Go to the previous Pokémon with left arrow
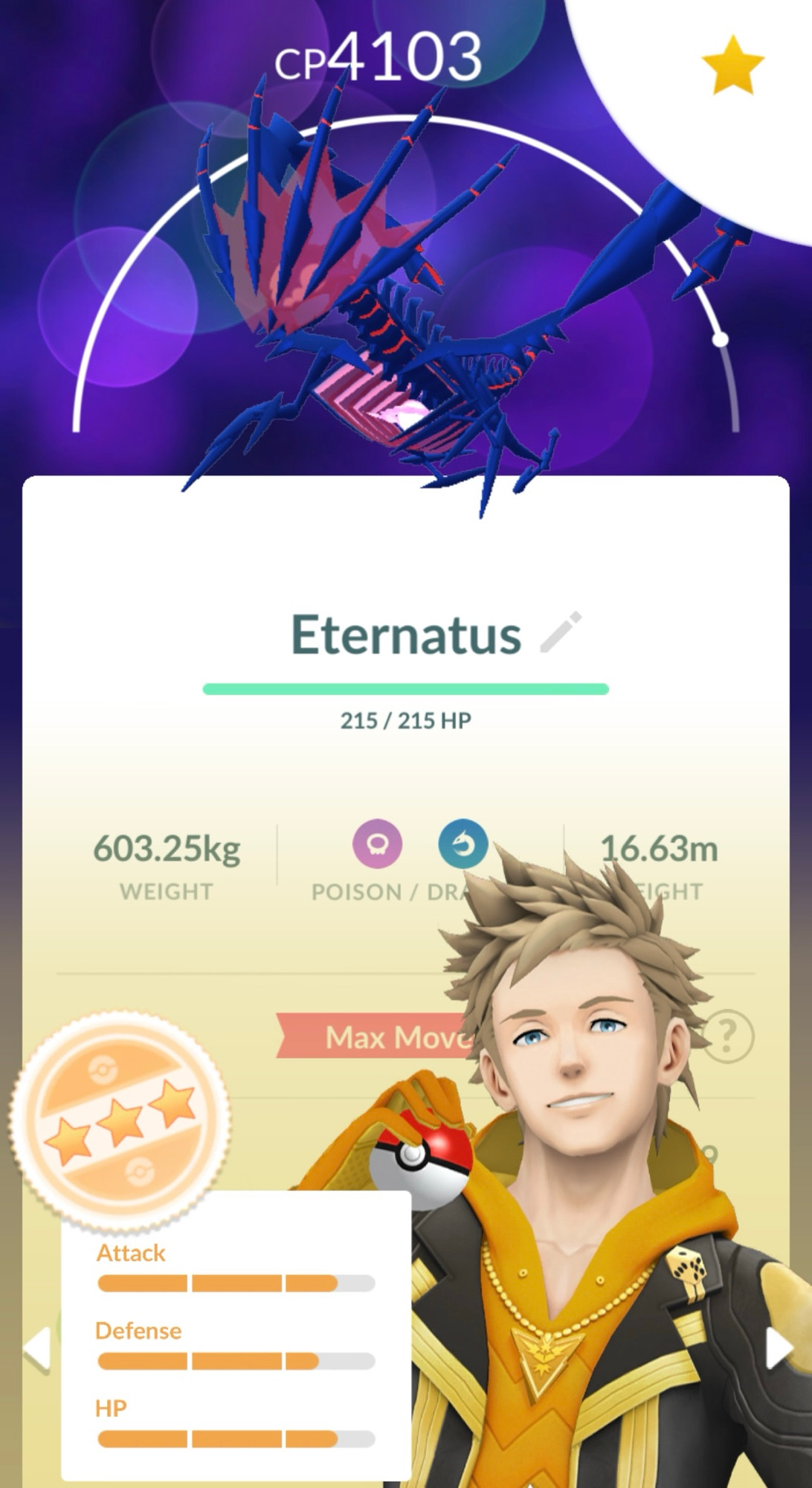The height and width of the screenshot is (1488, 812). (x=37, y=1347)
